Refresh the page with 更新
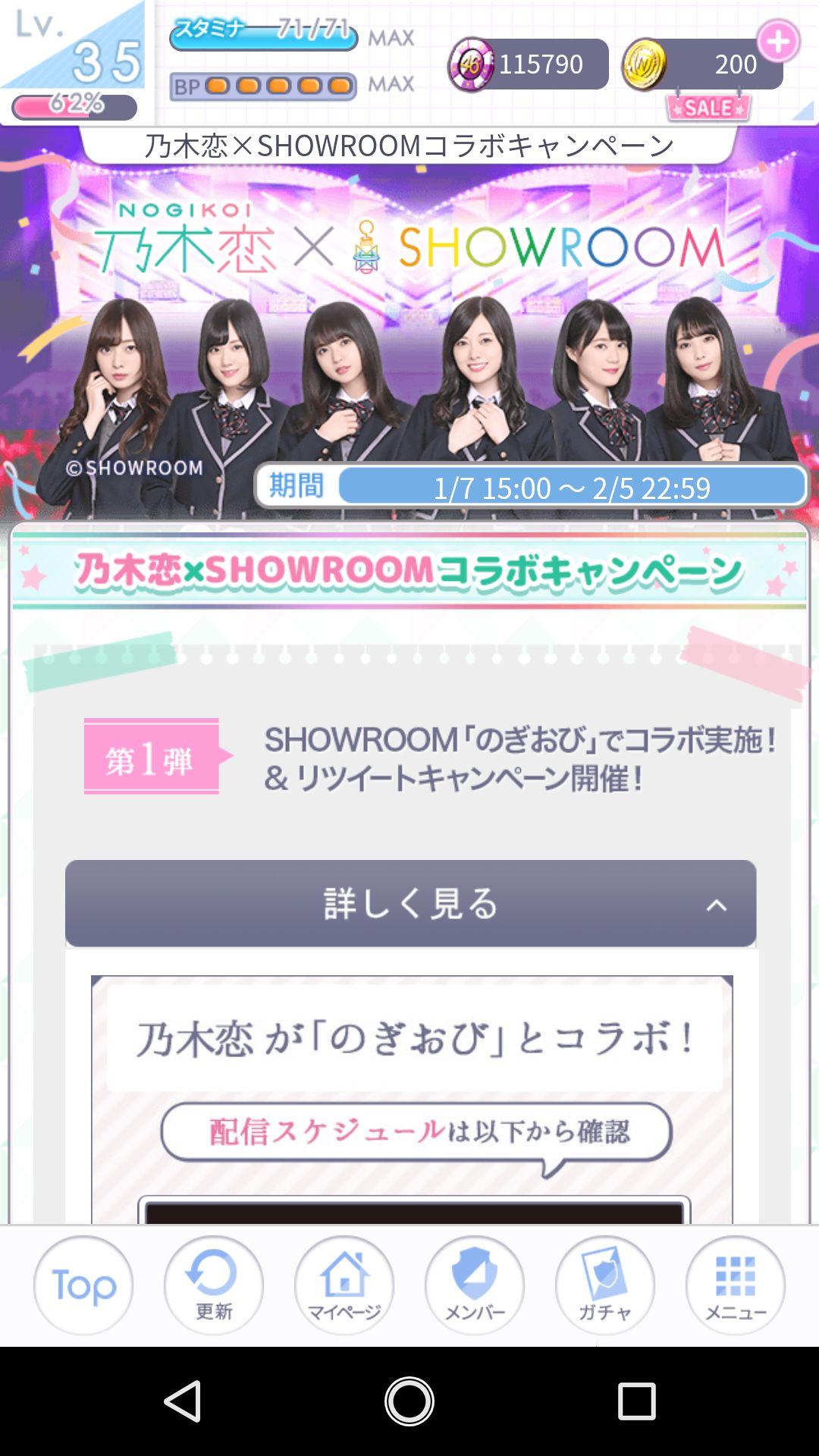The image size is (819, 1456). tap(214, 1285)
